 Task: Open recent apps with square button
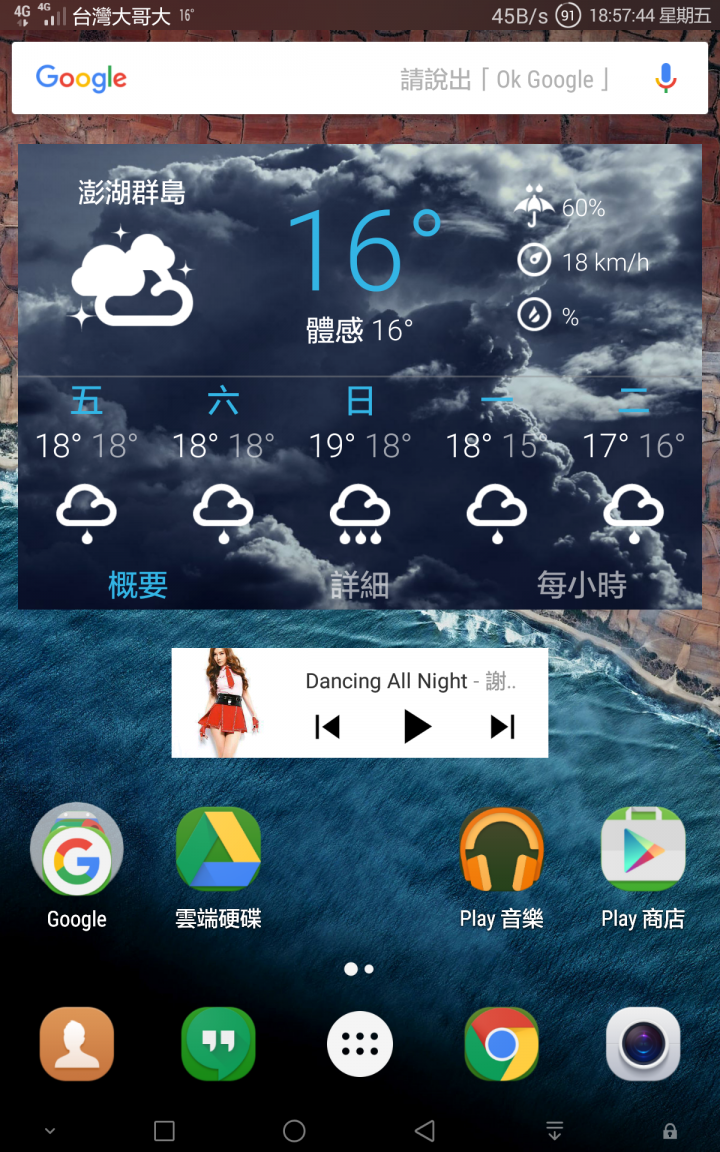click(164, 1131)
